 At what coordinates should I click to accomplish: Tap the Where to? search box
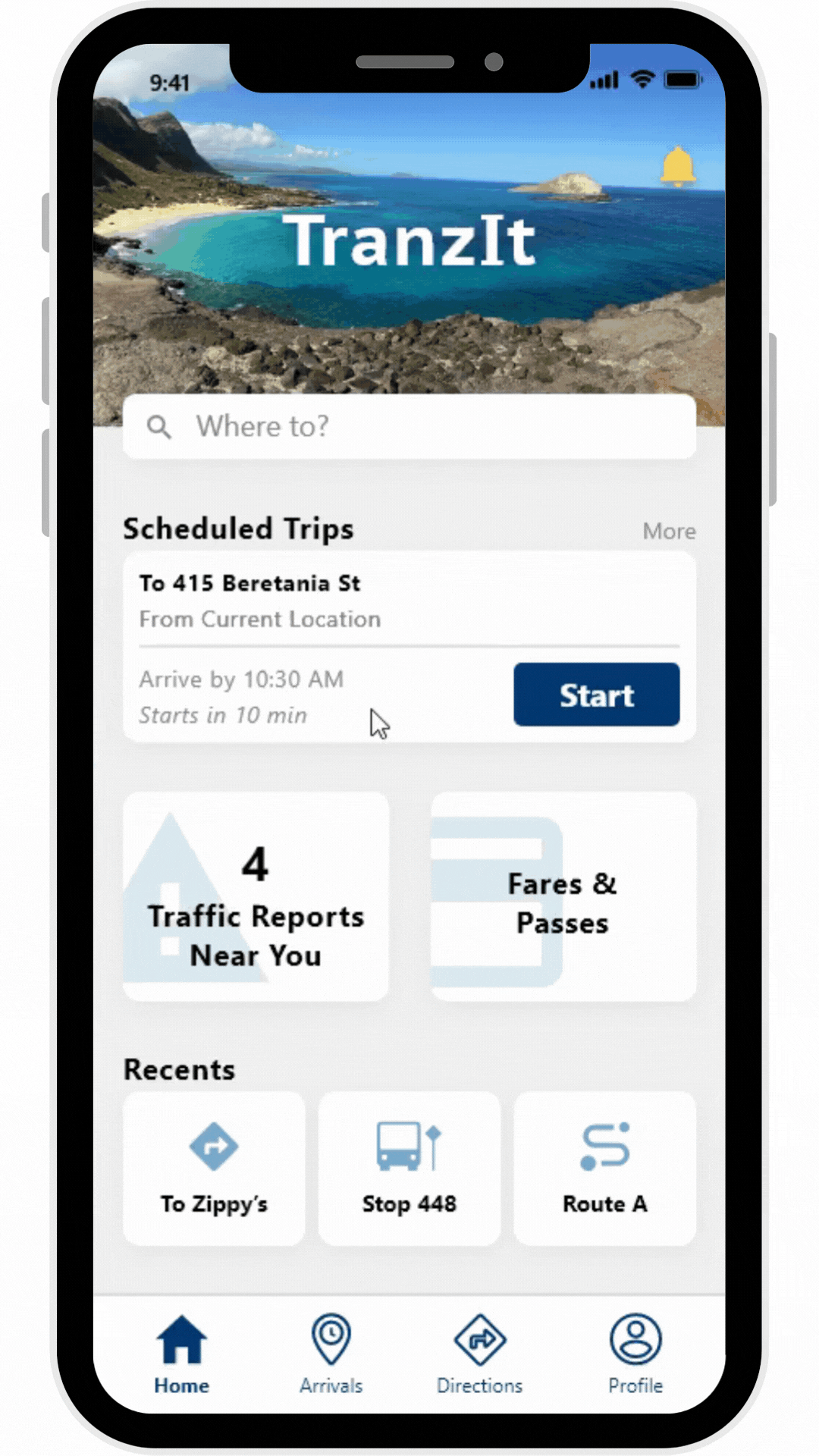(x=409, y=426)
